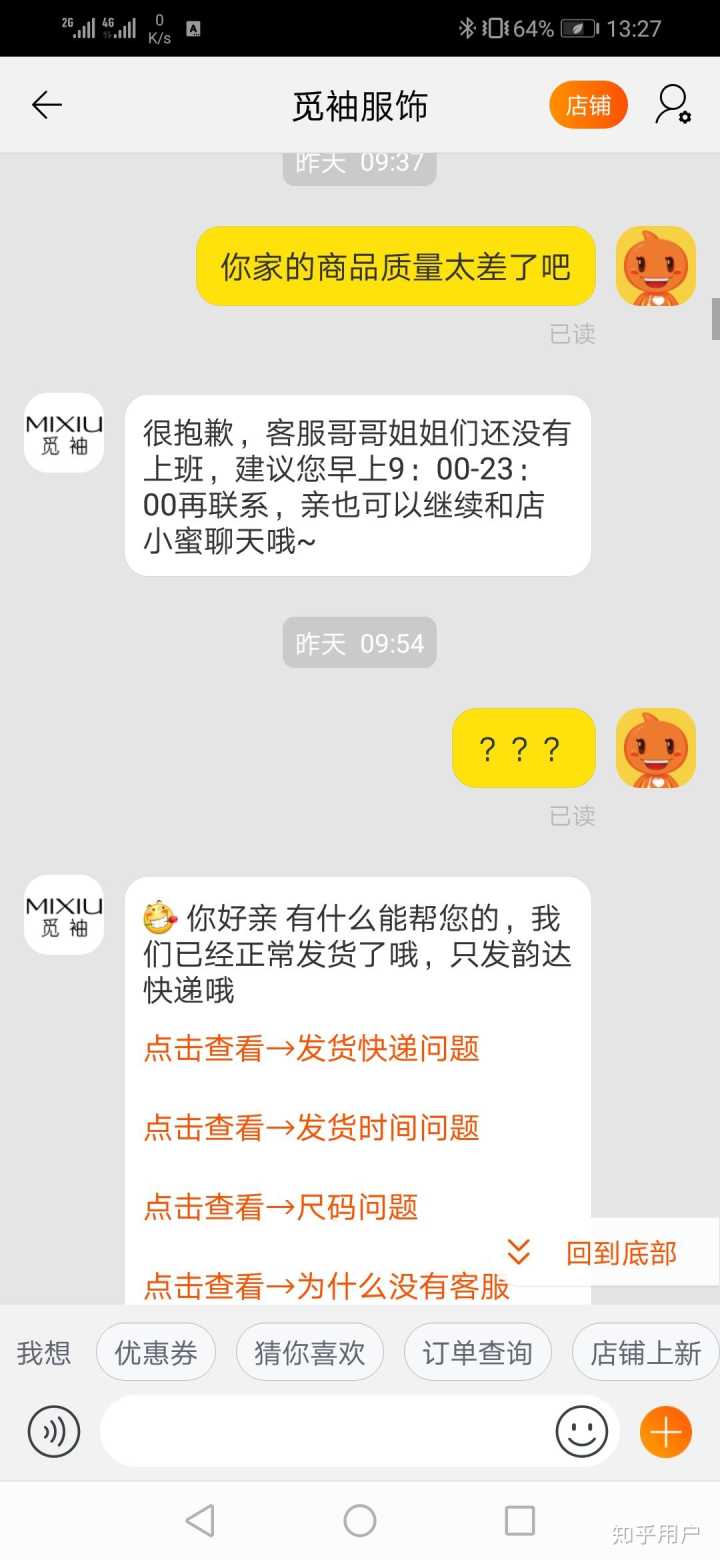Open system recent apps

520,1521
